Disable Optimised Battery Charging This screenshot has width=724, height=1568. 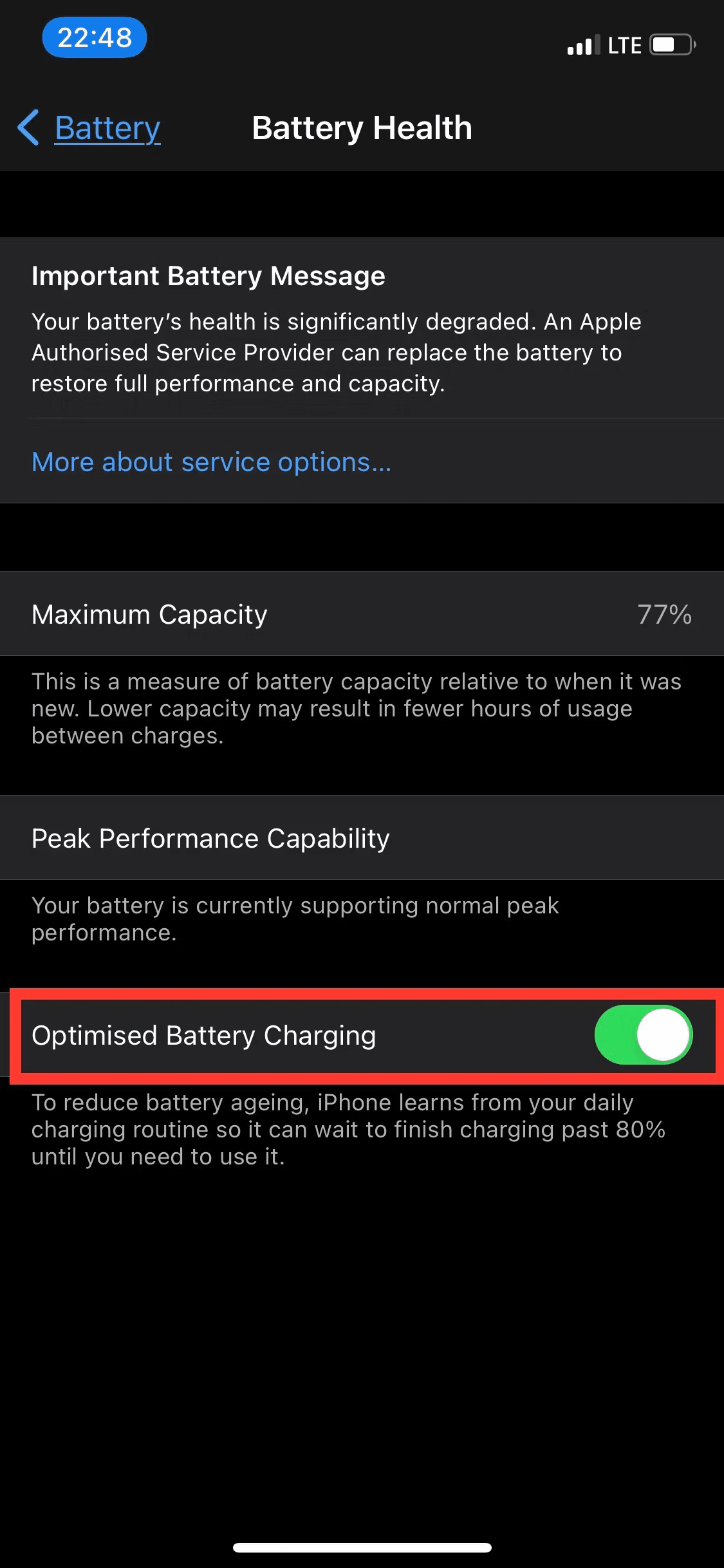(x=643, y=1035)
